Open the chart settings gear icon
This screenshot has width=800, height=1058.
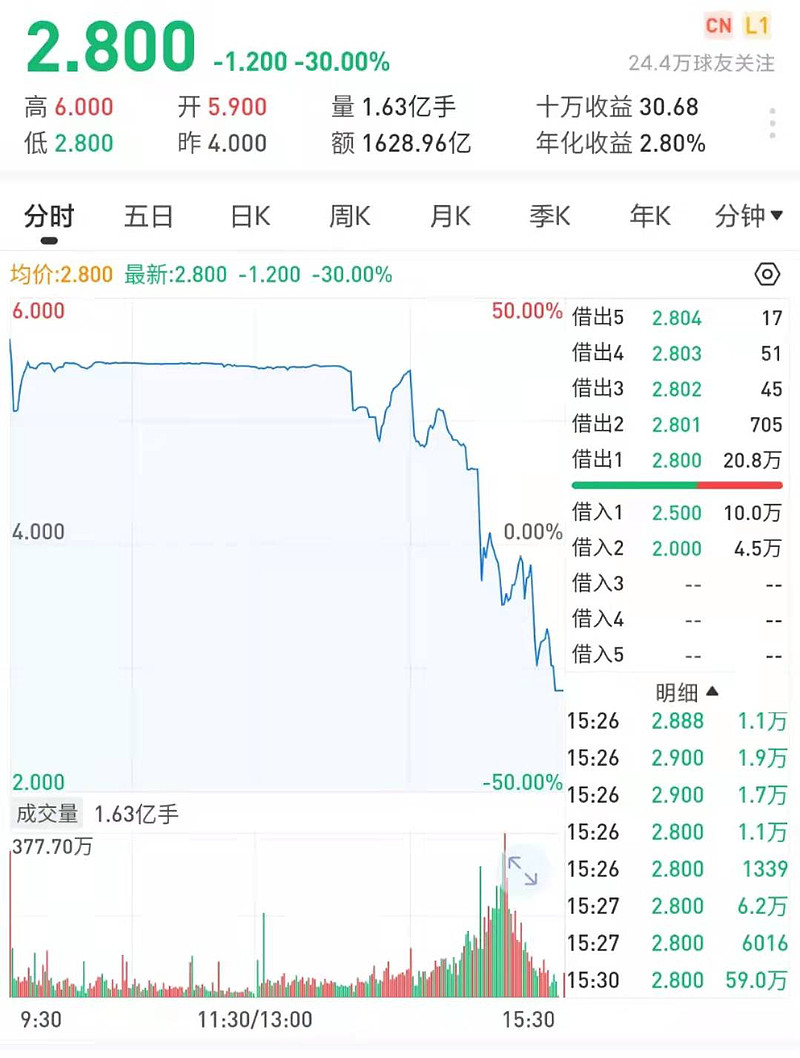(766, 273)
